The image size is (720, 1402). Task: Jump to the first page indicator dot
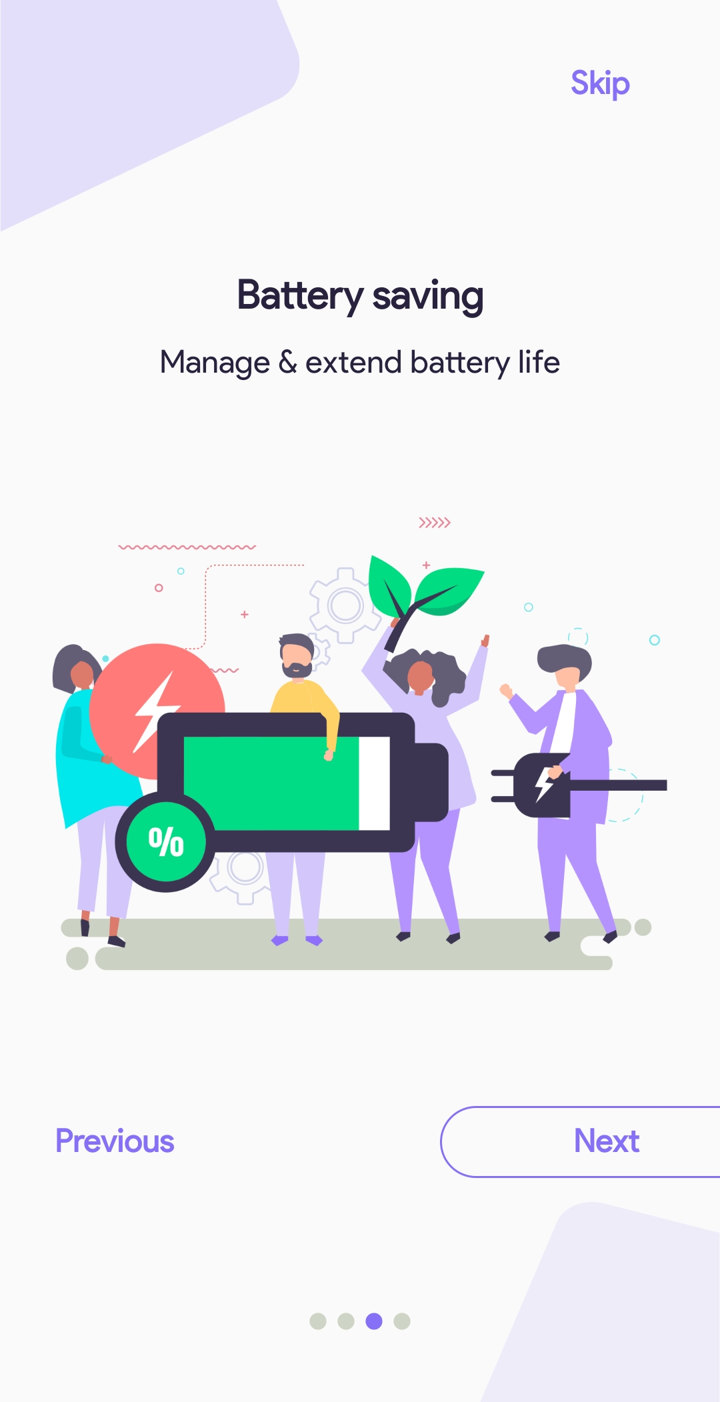318,1321
